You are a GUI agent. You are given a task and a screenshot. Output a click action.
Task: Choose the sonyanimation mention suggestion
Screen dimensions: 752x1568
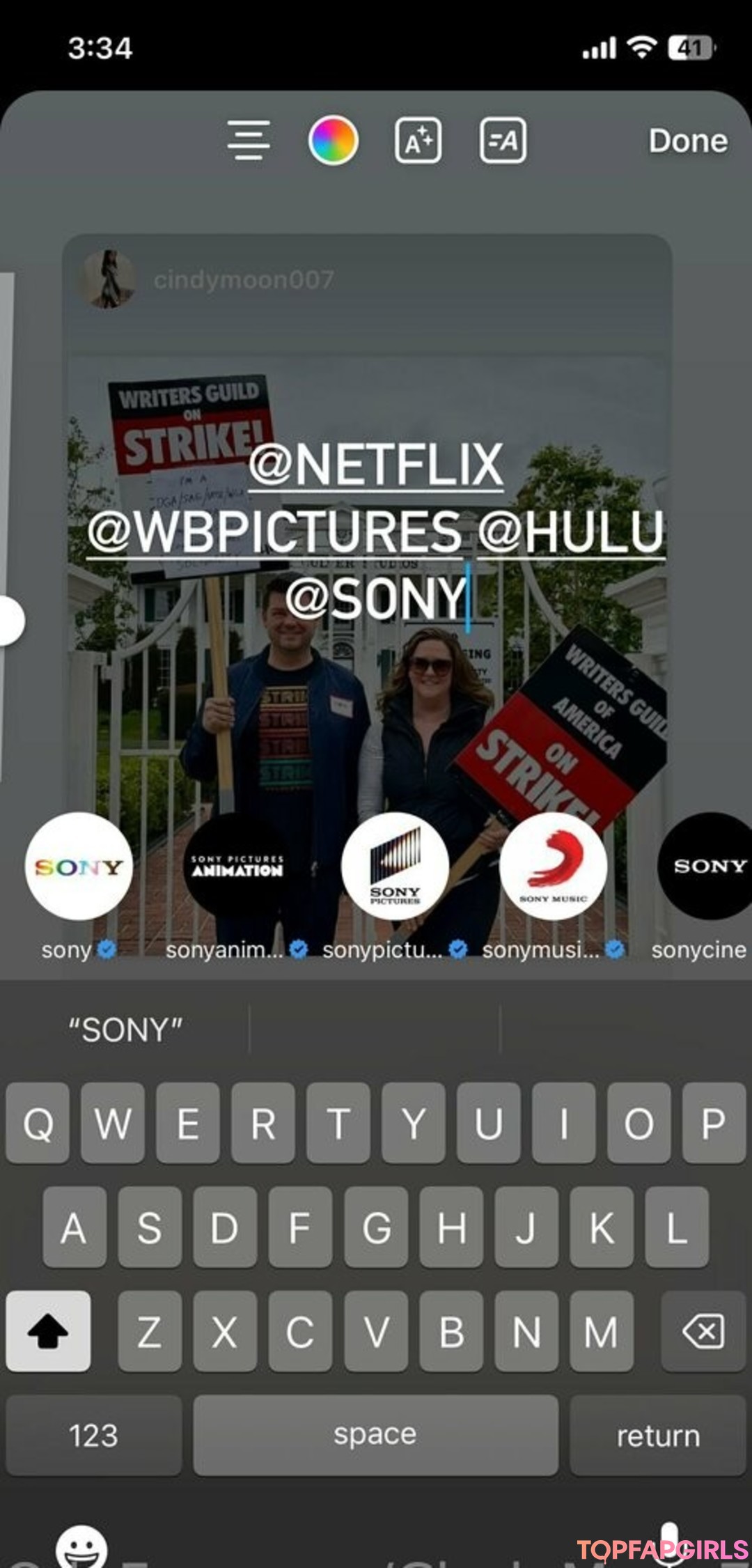click(x=237, y=867)
